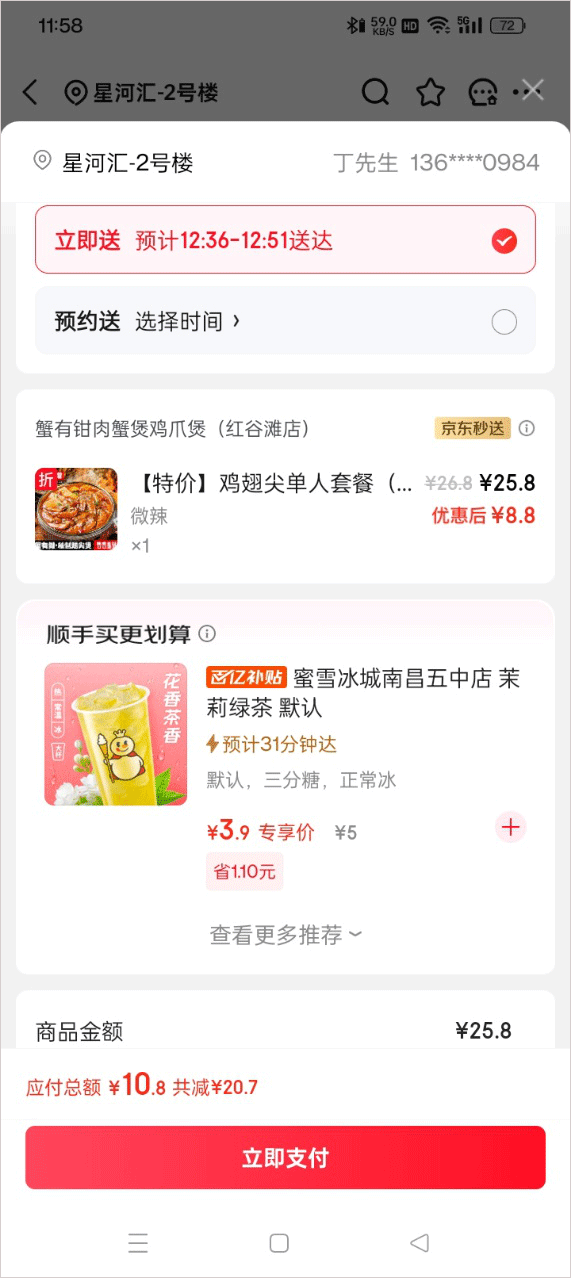Choose 预约送 scheduled delivery option
Viewport: 571px width, 1278px height.
(x=285, y=321)
